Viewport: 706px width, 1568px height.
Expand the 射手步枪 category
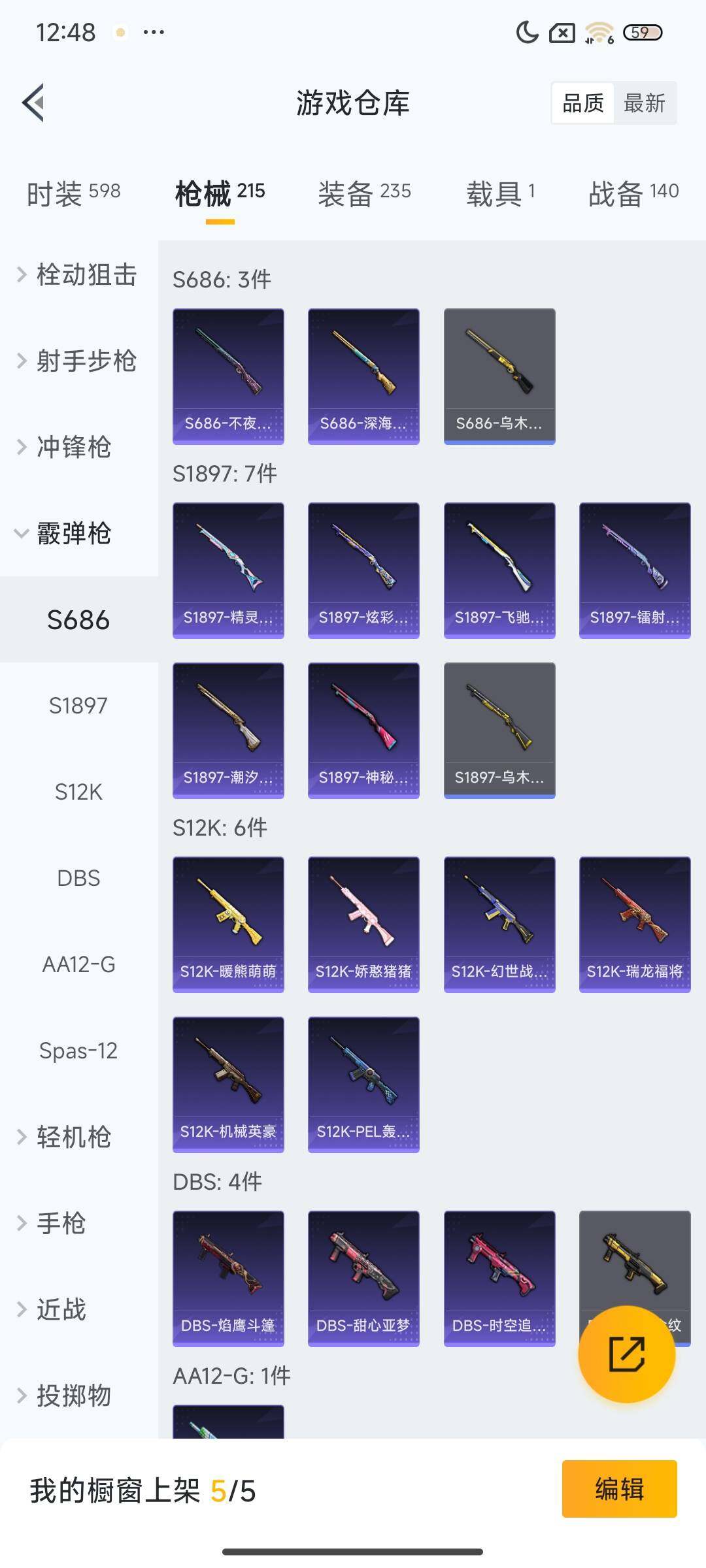pos(78,361)
